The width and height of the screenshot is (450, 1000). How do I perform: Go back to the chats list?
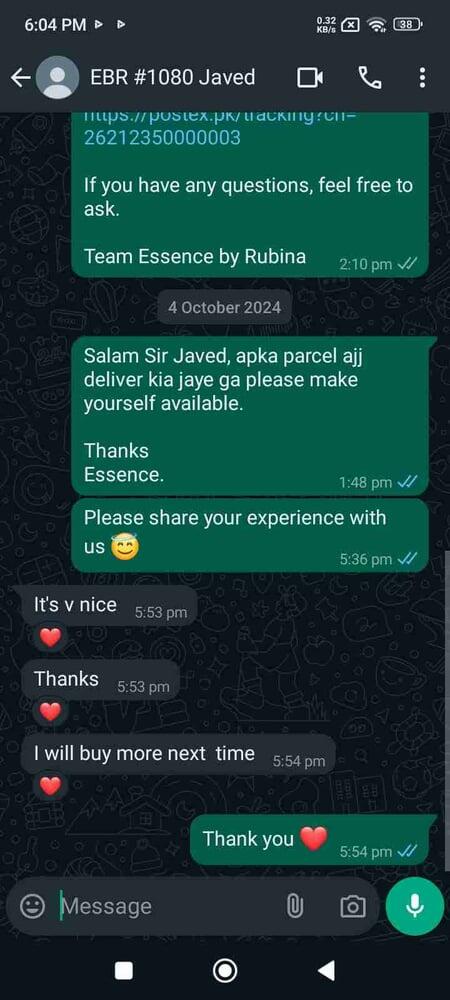20,78
